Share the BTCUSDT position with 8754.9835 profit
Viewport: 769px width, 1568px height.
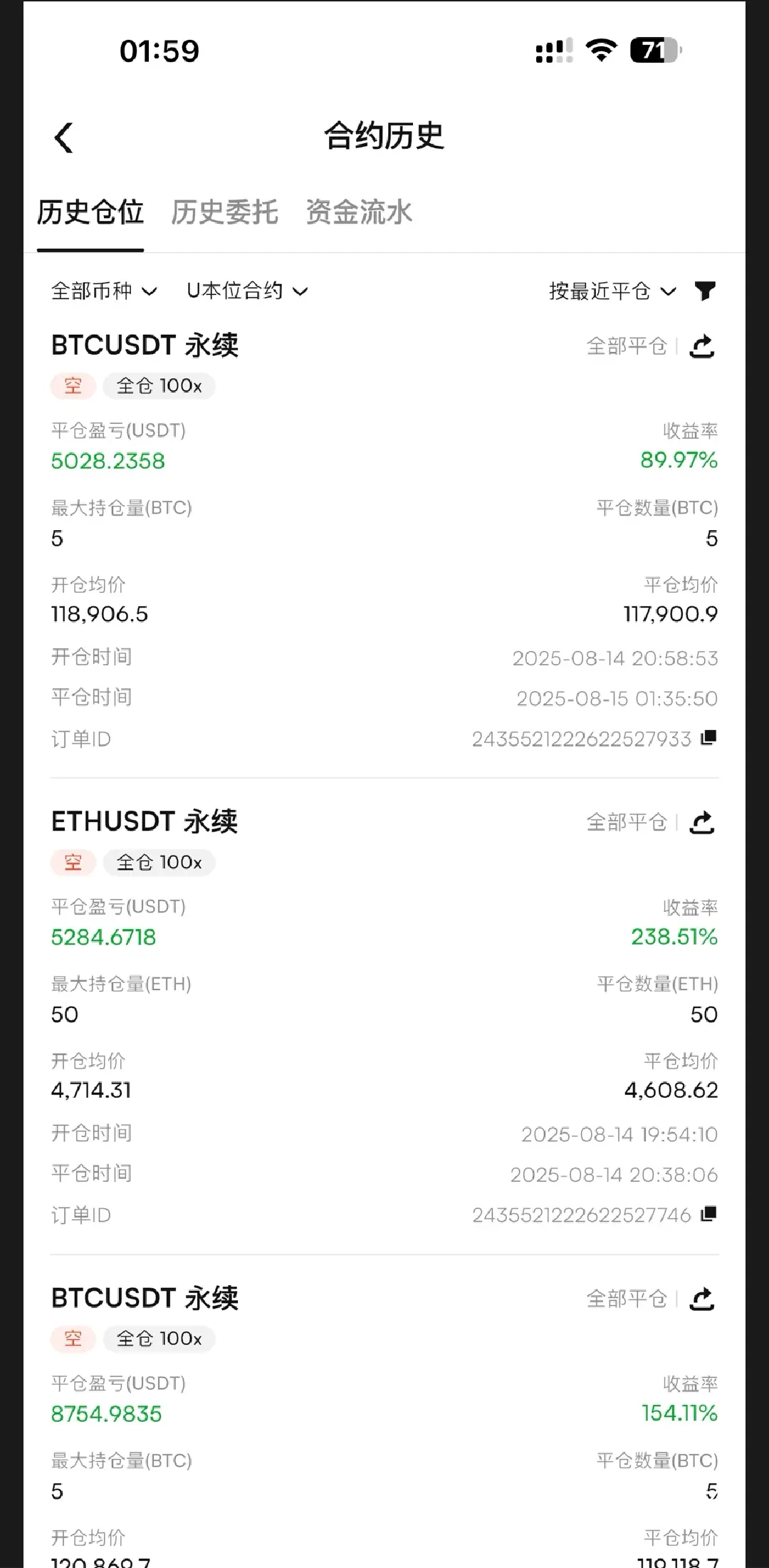point(702,1299)
